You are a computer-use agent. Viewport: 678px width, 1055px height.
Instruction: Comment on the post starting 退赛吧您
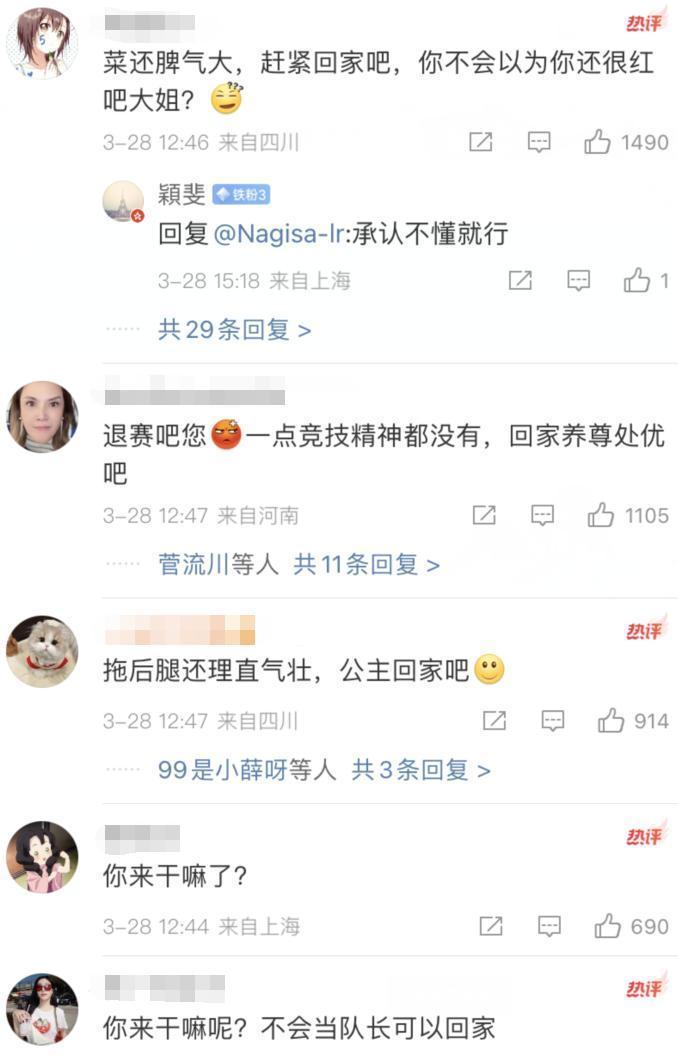542,515
